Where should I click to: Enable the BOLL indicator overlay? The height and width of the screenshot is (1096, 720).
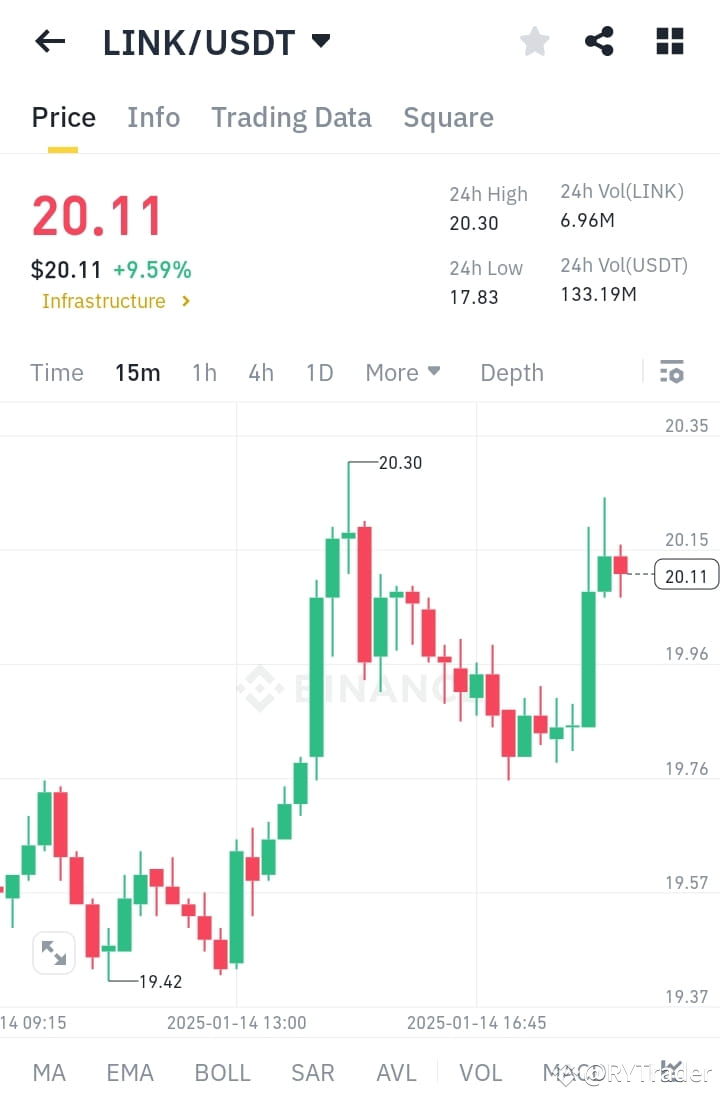pyautogui.click(x=222, y=1071)
